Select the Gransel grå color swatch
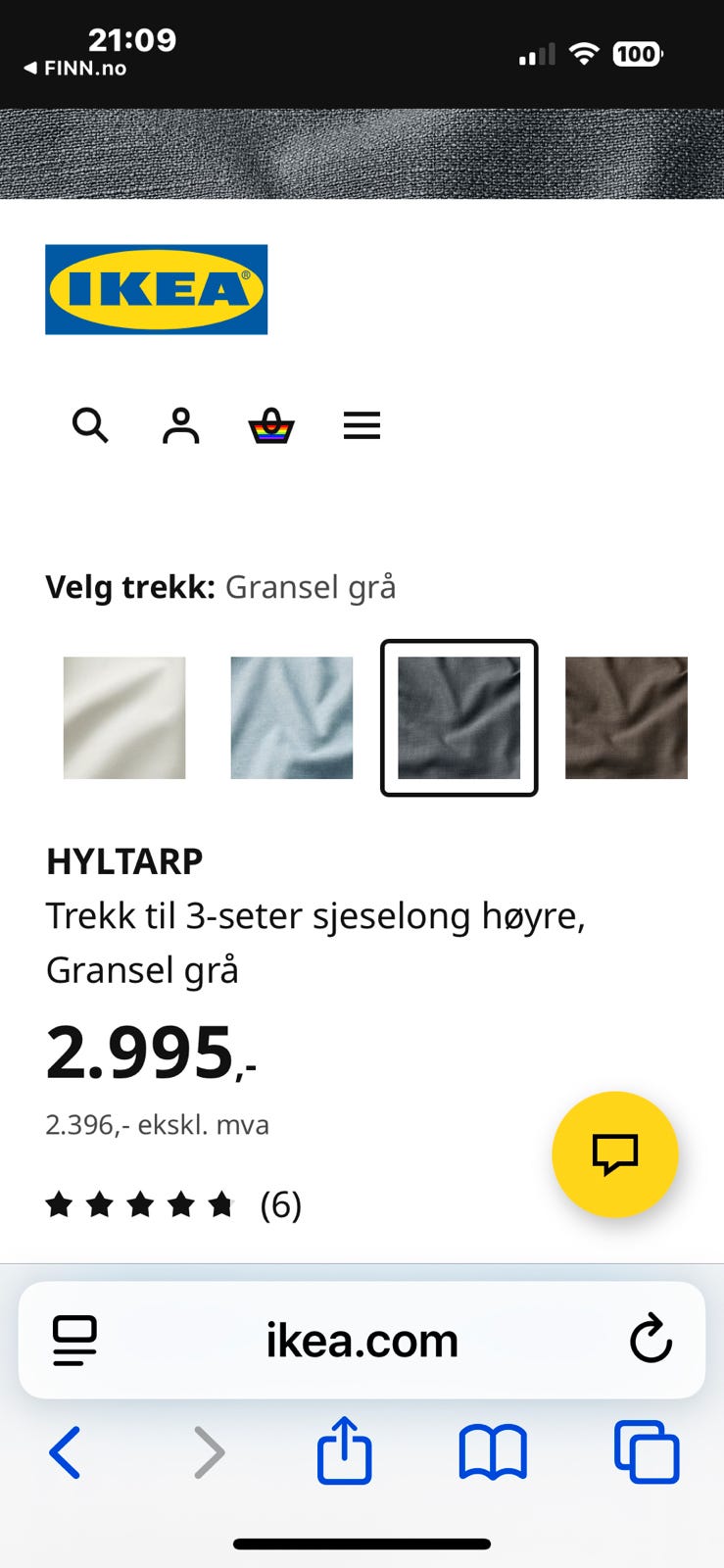 tap(459, 716)
